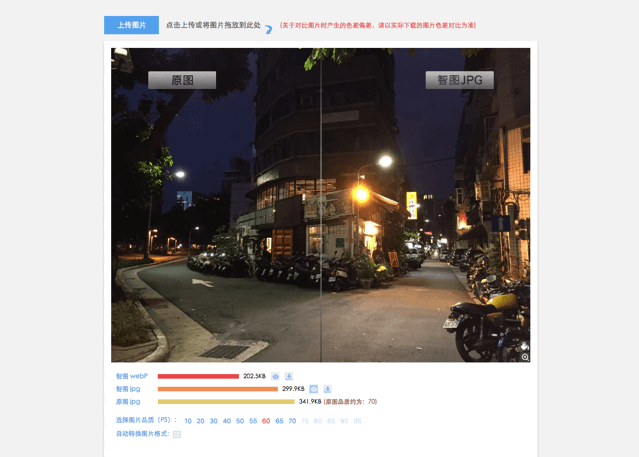
Task: Show the 原图 original side of comparison
Action: coord(182,80)
